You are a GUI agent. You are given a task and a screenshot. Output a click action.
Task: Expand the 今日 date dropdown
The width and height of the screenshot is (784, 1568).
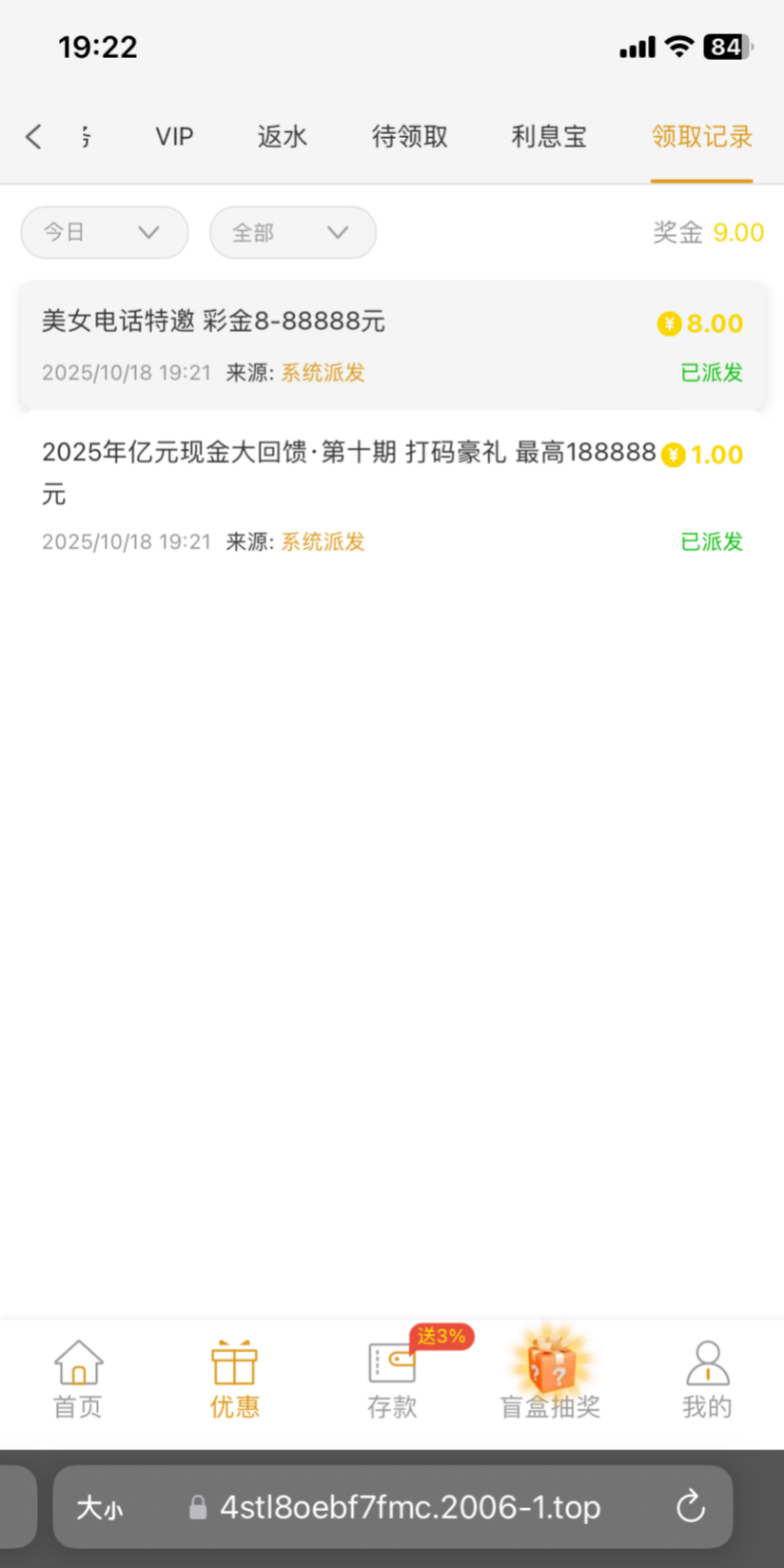click(104, 232)
